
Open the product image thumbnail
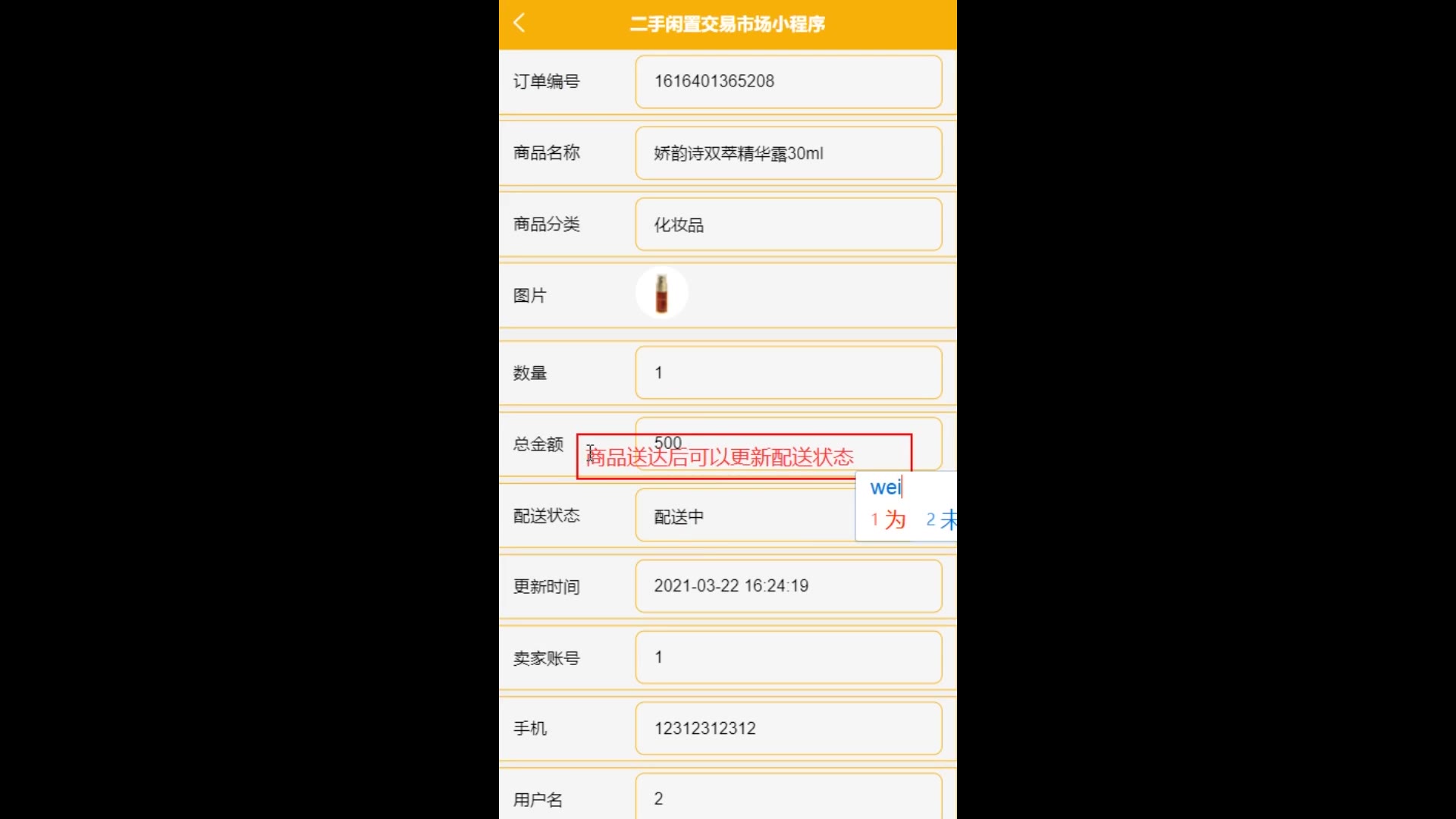click(661, 293)
